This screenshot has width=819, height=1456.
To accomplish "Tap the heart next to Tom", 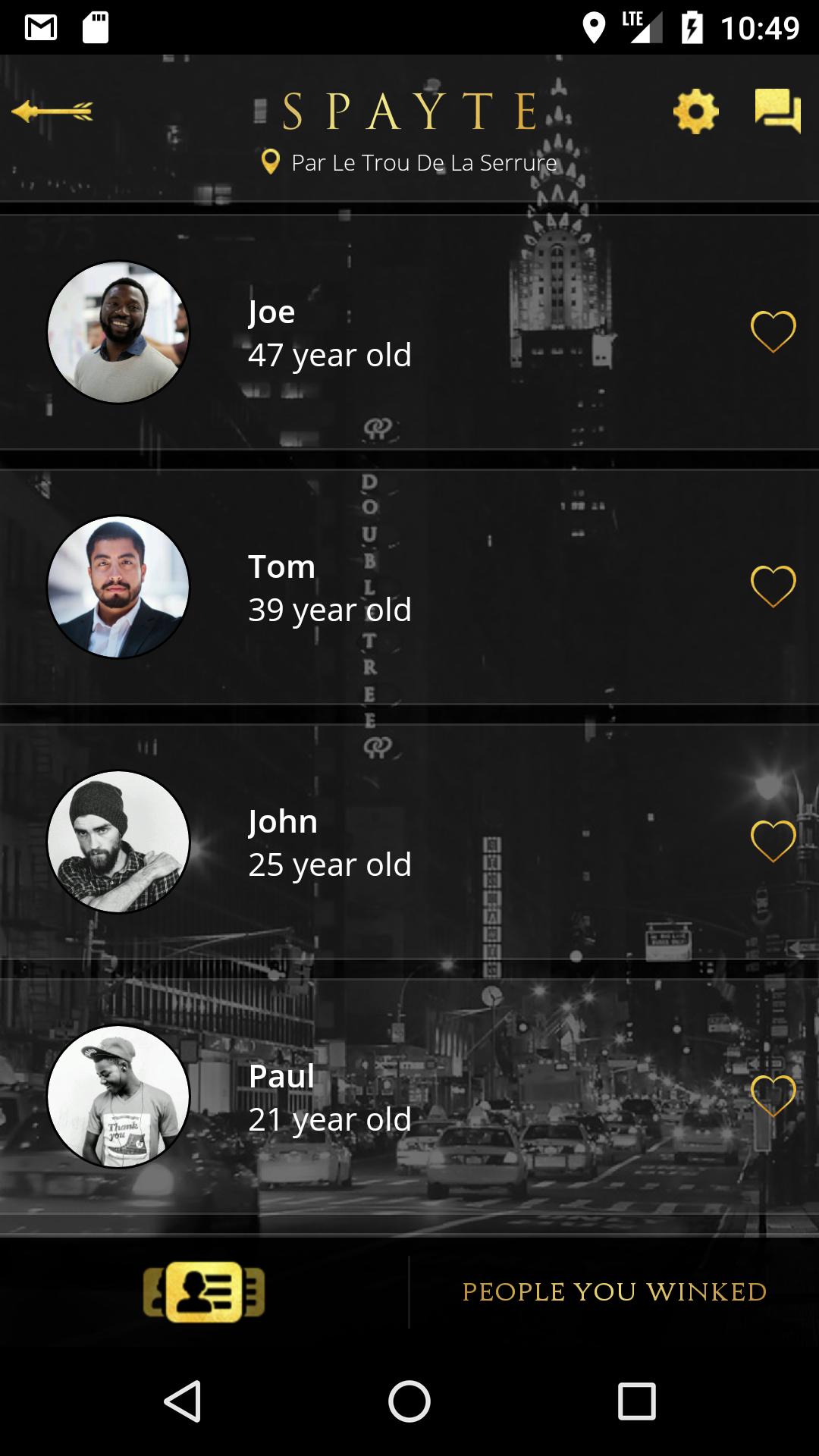I will click(773, 587).
